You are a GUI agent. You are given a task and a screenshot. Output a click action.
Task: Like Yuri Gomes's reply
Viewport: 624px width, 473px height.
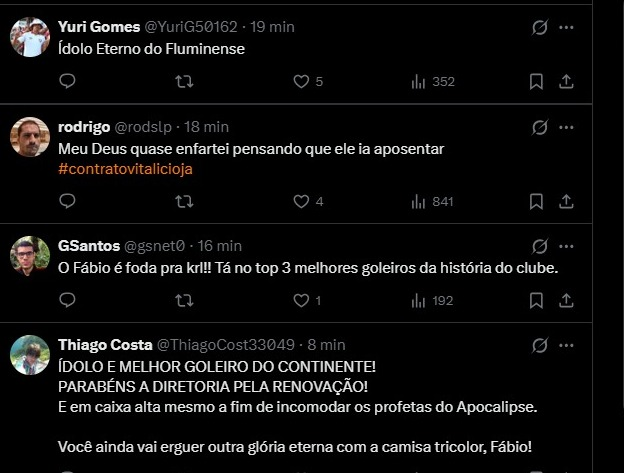(301, 82)
